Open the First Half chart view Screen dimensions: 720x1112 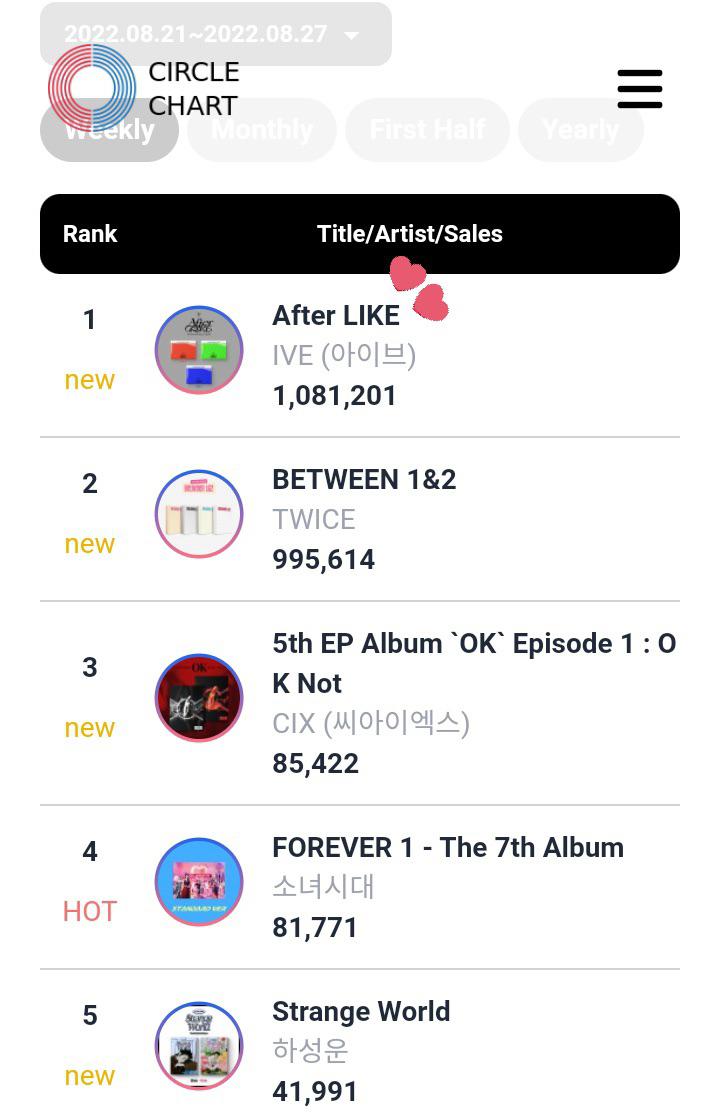pyautogui.click(x=427, y=130)
